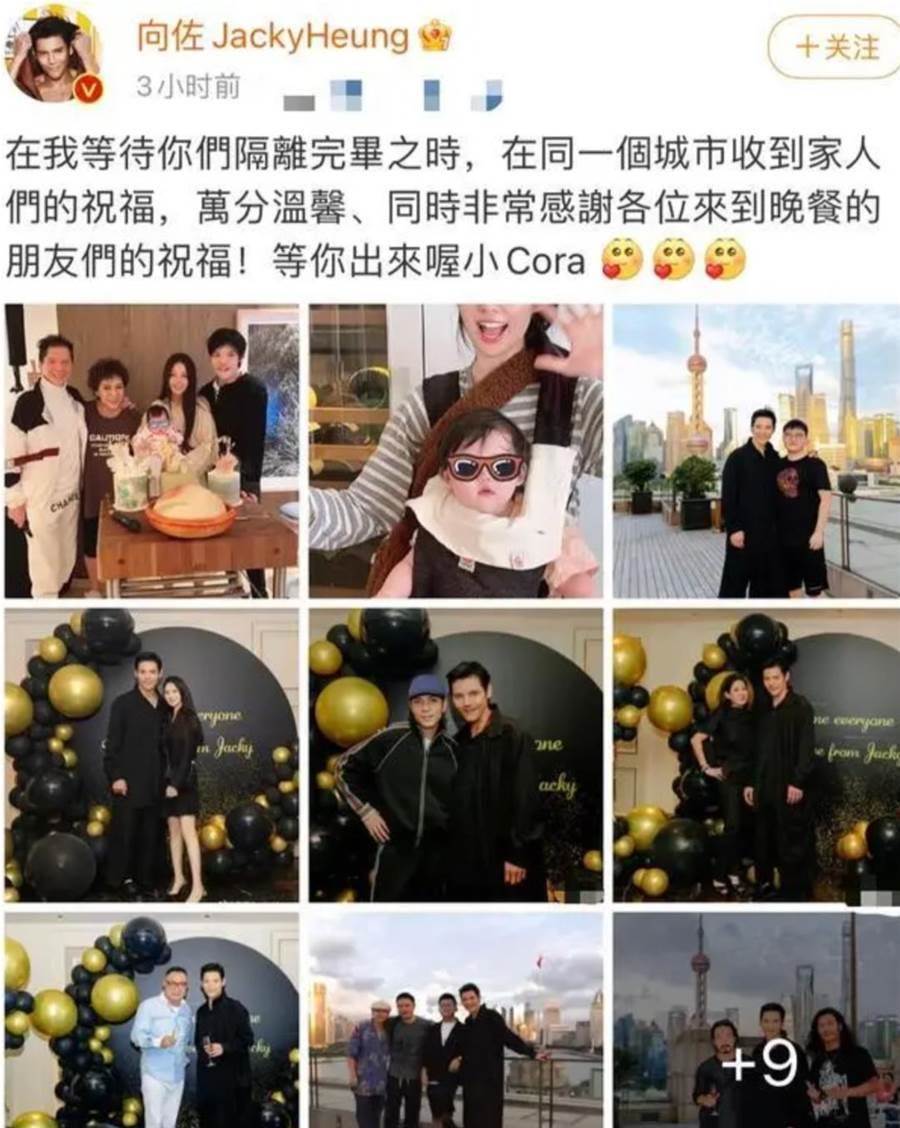Open the 向佐 JackyHeung username link
900x1128 pixels.
(x=272, y=36)
